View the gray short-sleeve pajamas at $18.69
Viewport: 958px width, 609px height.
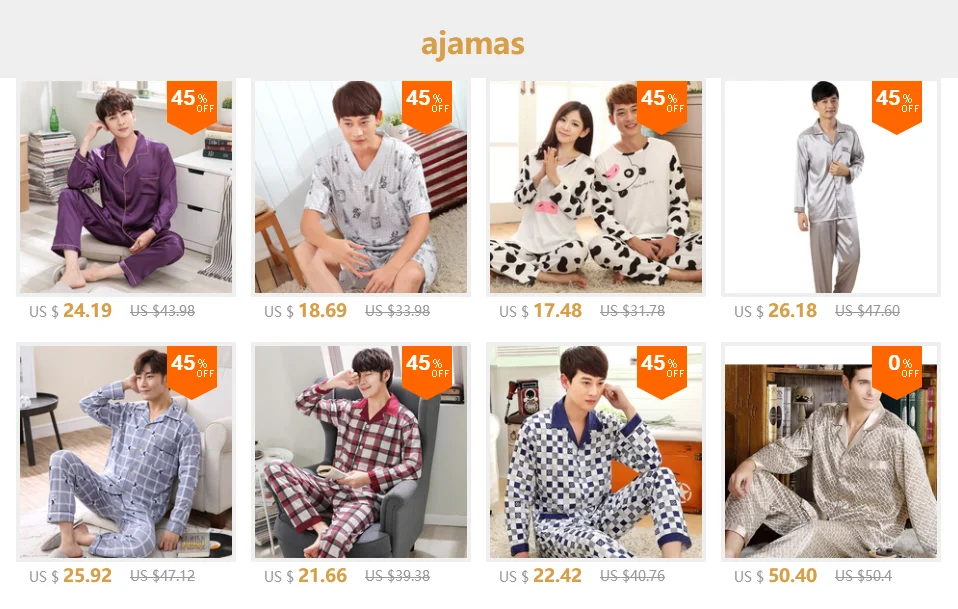360,186
